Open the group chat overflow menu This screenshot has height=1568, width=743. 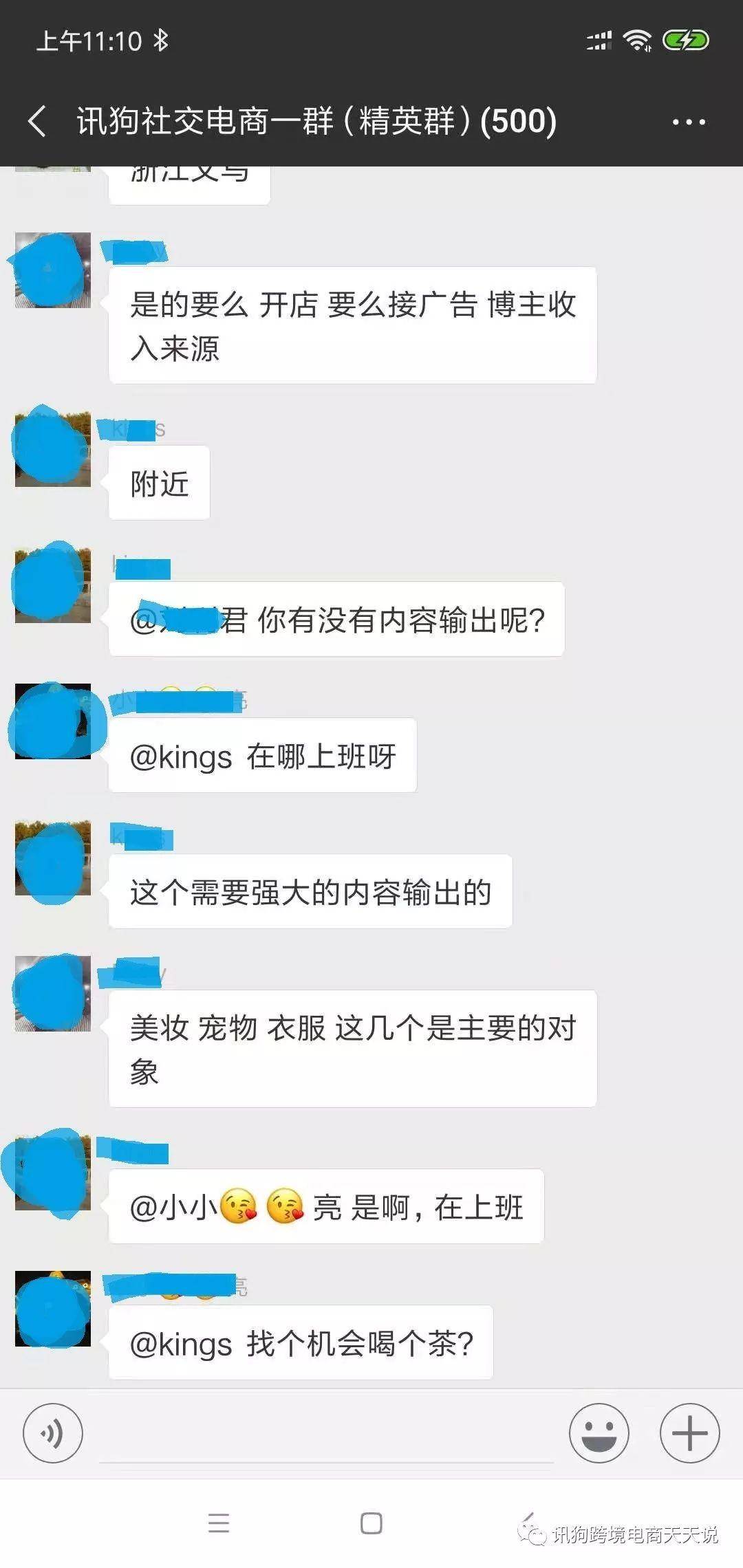pos(689,122)
